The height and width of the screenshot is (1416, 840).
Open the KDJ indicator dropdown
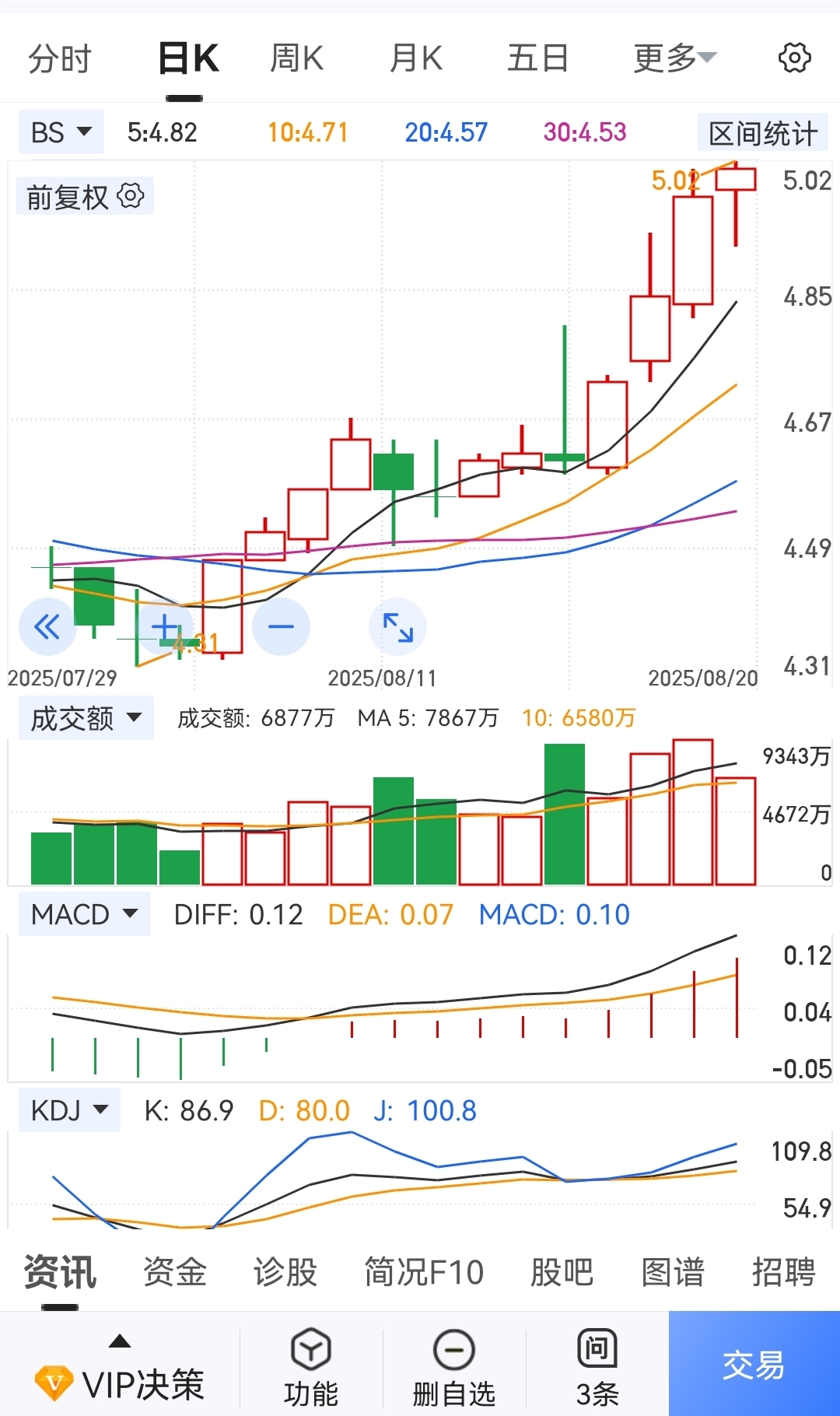69,1110
